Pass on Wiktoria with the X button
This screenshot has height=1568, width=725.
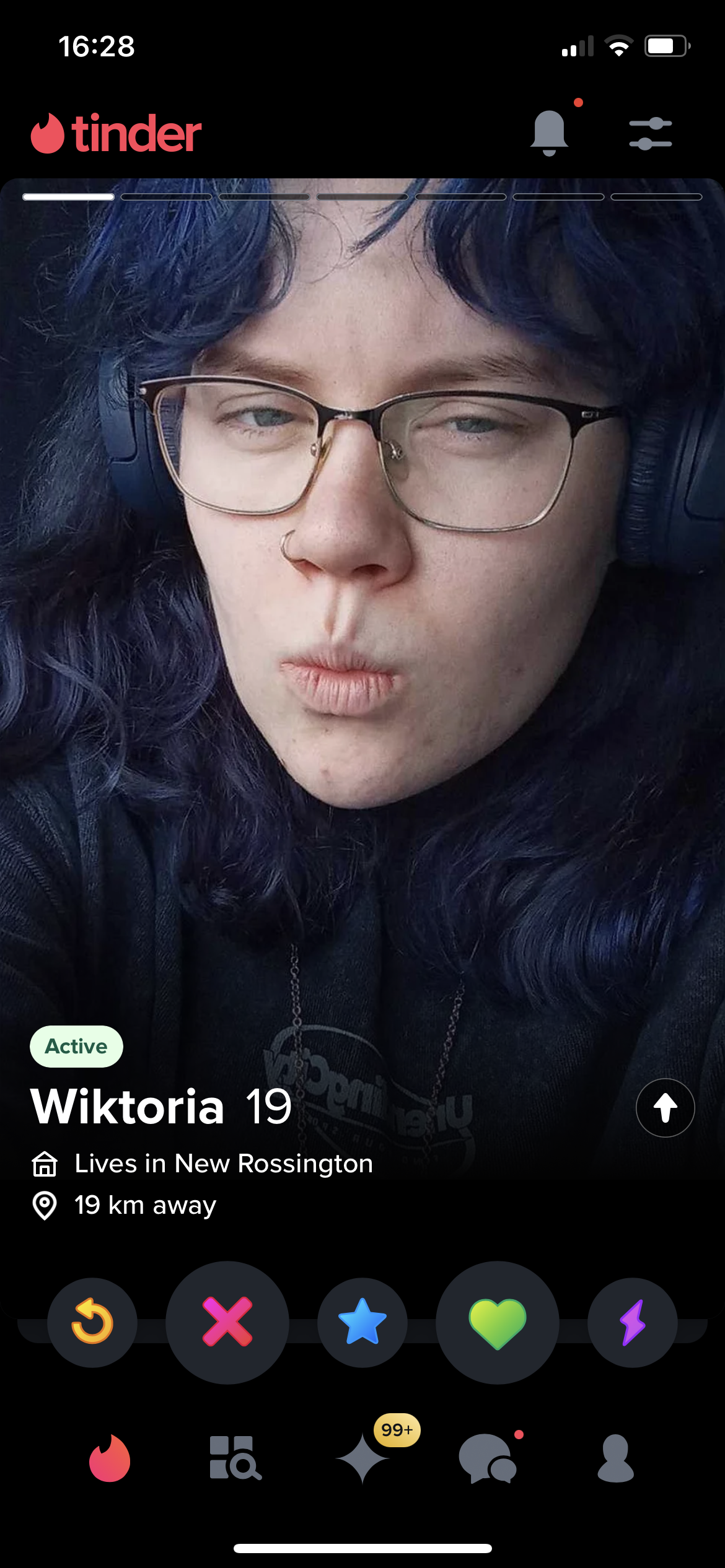tap(227, 1322)
